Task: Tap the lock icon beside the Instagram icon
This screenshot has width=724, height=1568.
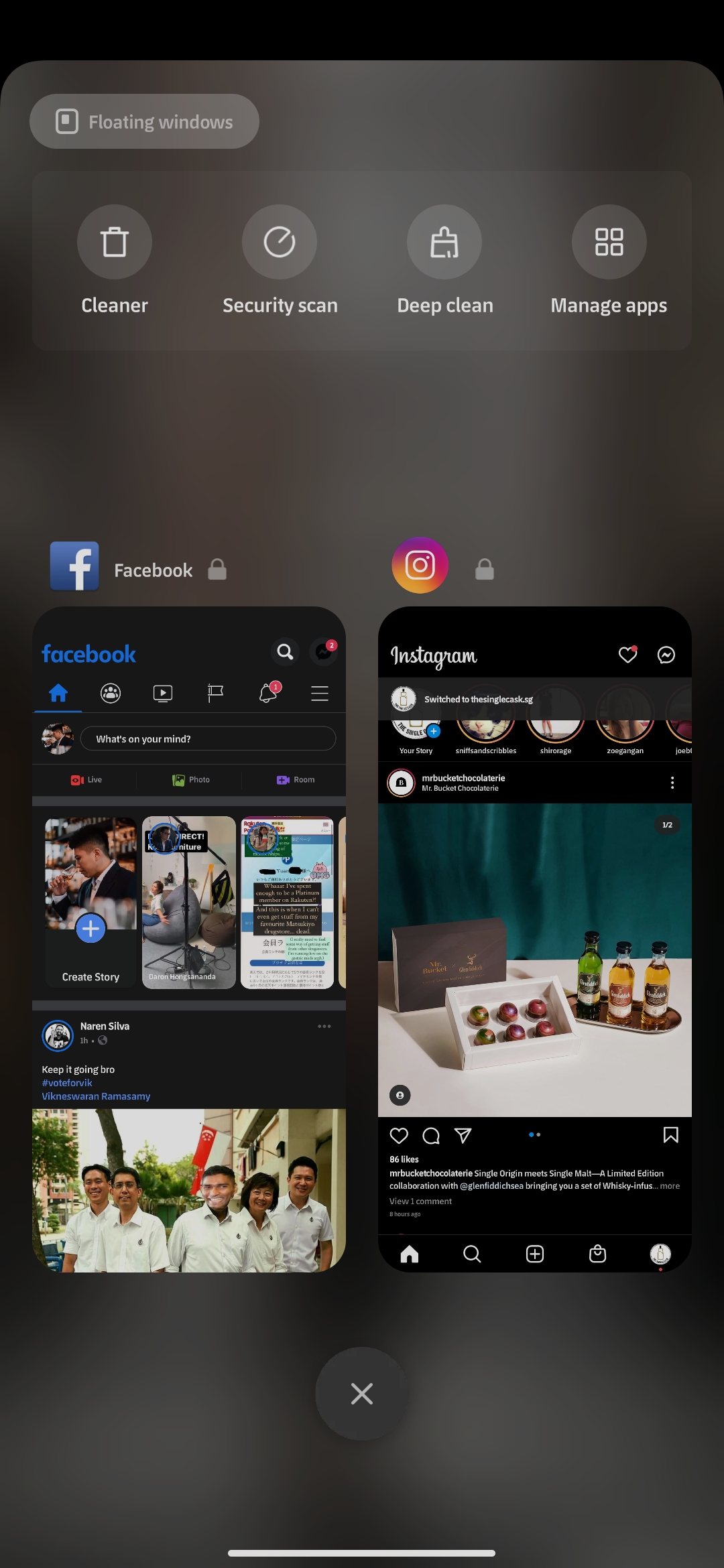Action: 485,570
